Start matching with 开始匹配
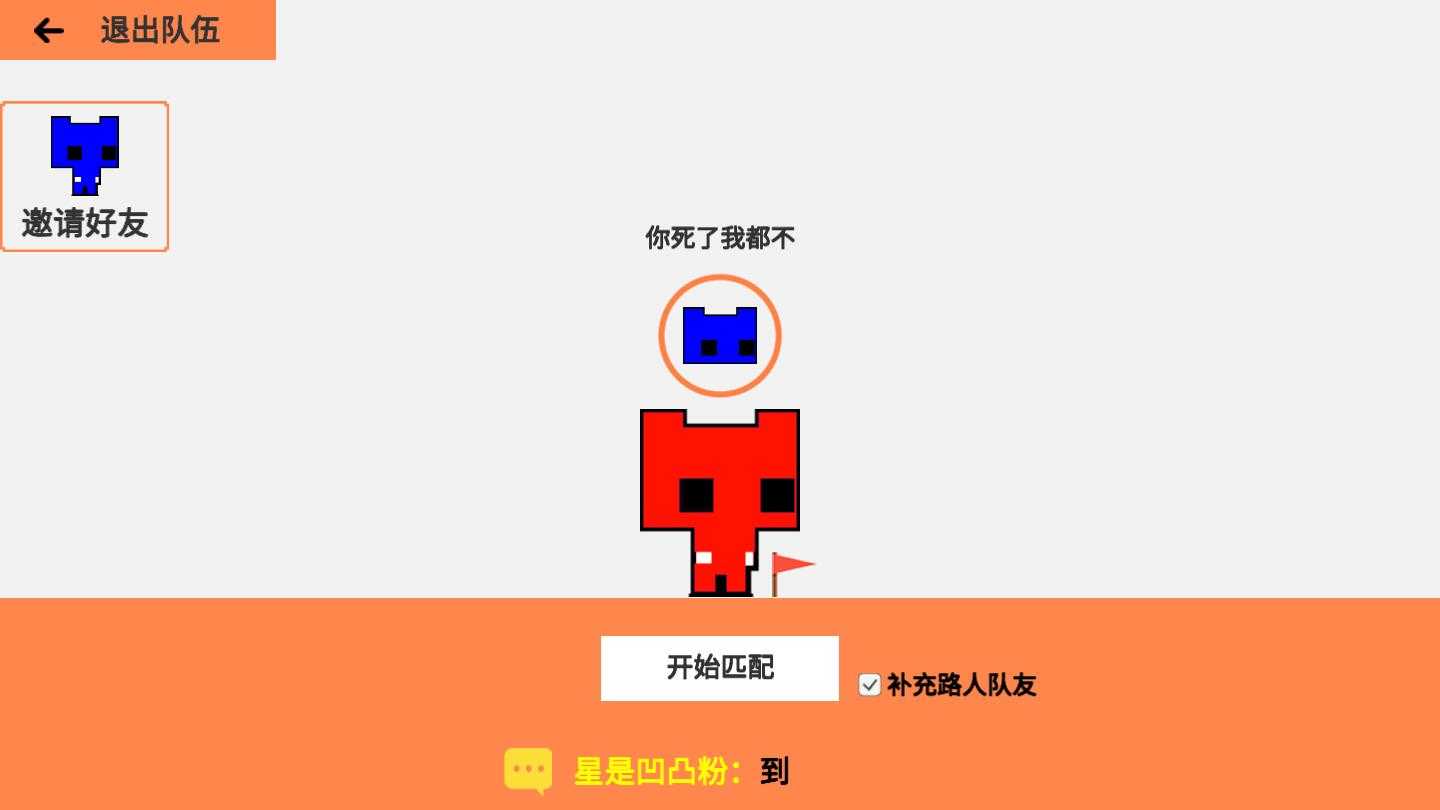Image resolution: width=1440 pixels, height=810 pixels. pyautogui.click(x=719, y=668)
